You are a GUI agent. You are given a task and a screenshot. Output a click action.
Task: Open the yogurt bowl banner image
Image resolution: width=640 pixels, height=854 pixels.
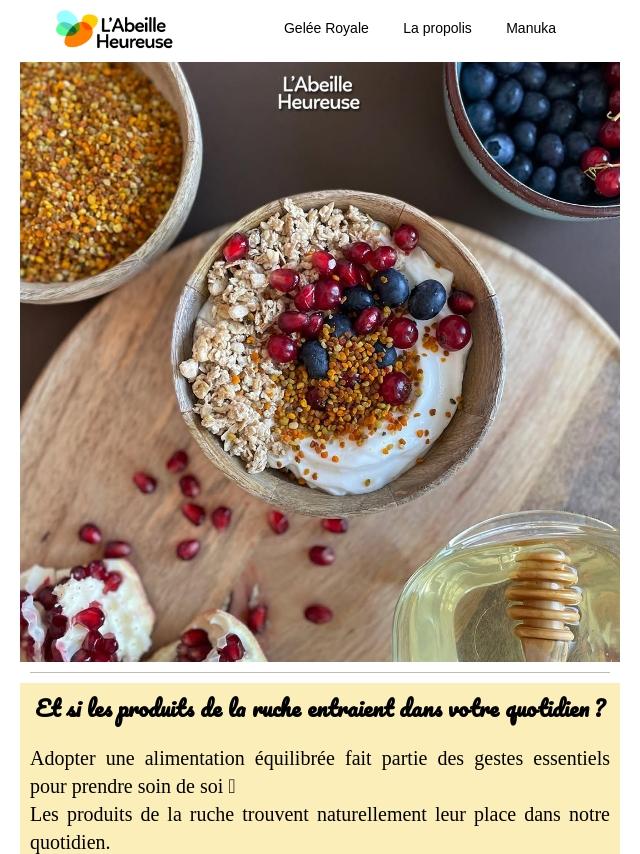(320, 361)
